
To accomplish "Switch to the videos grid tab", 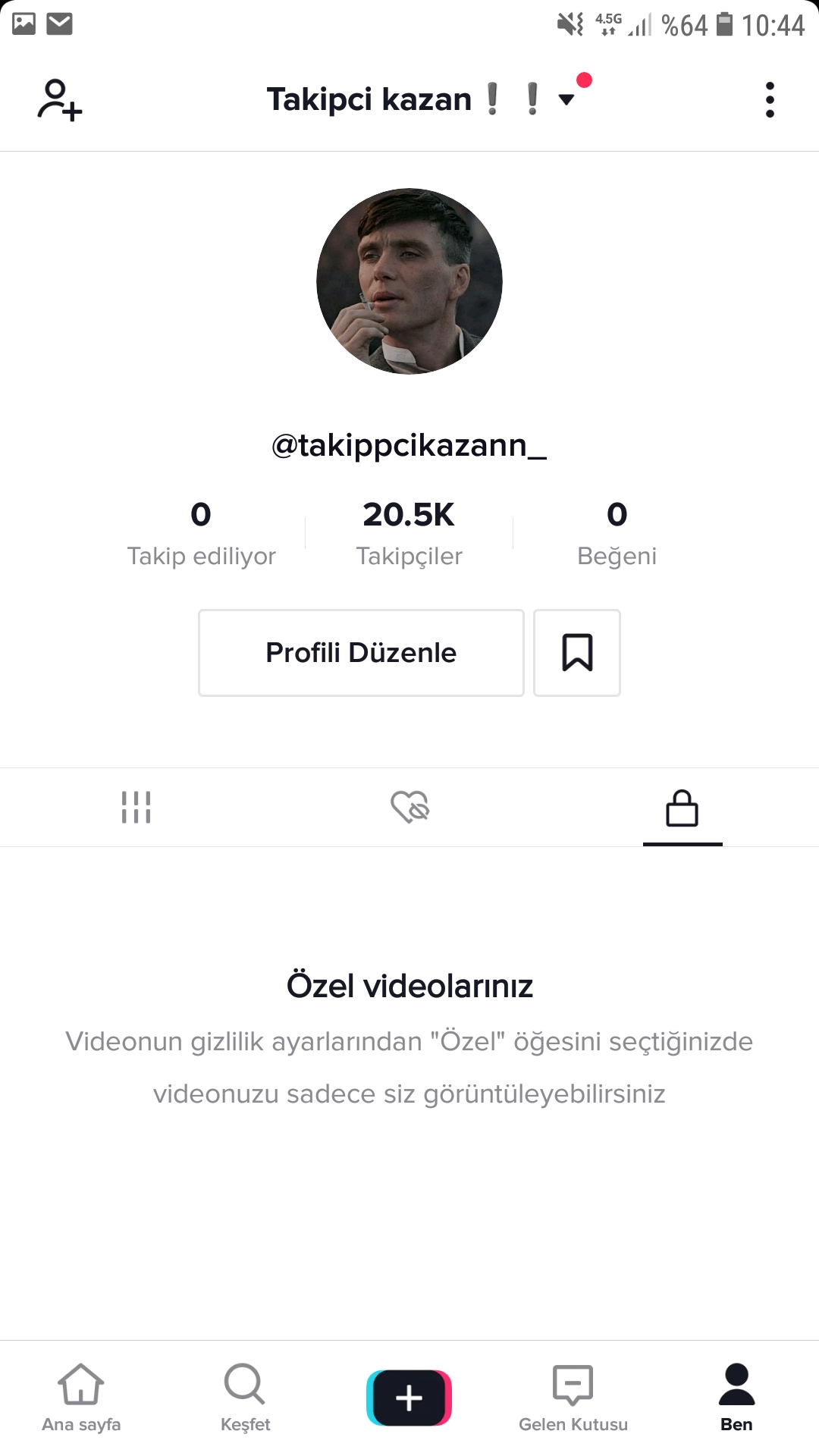I will [136, 807].
